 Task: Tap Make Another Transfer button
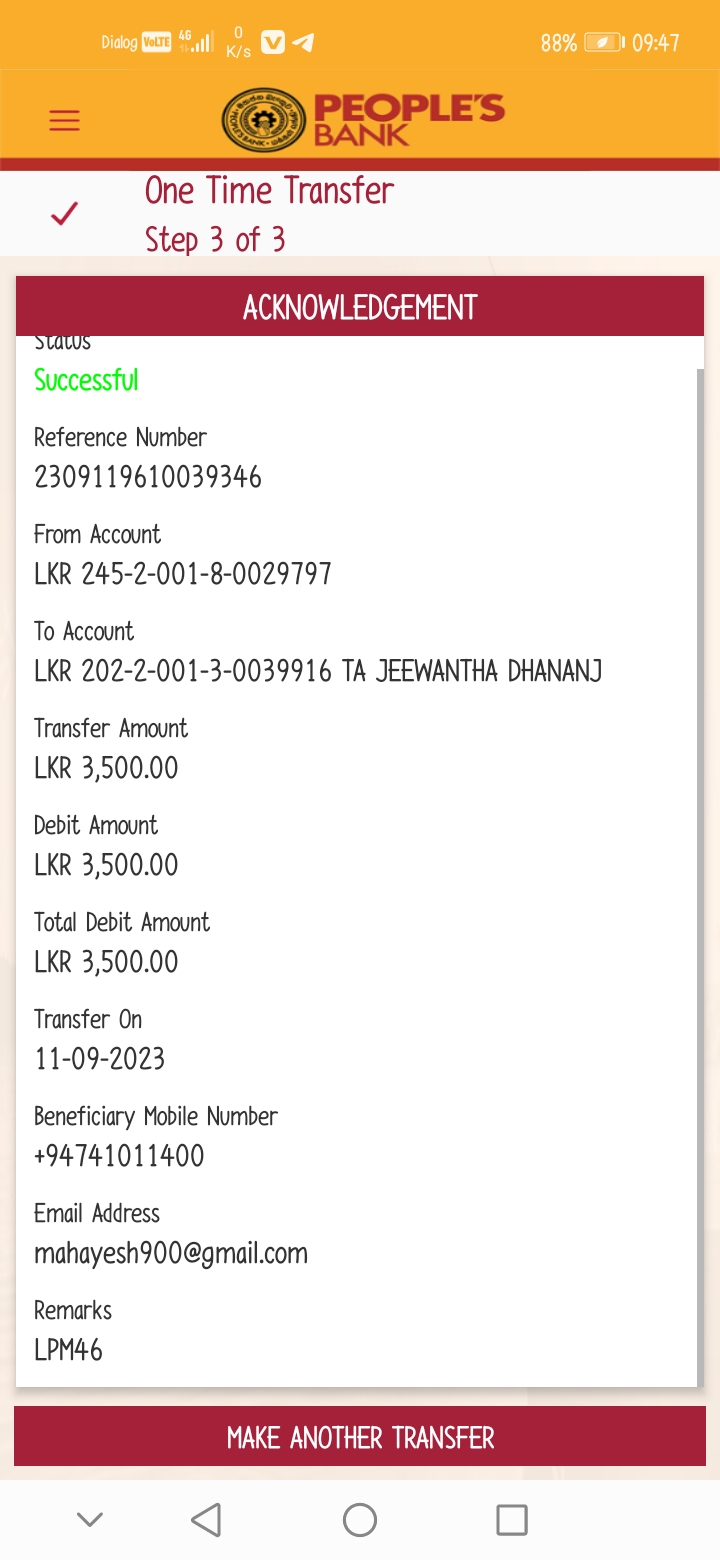tap(360, 1437)
